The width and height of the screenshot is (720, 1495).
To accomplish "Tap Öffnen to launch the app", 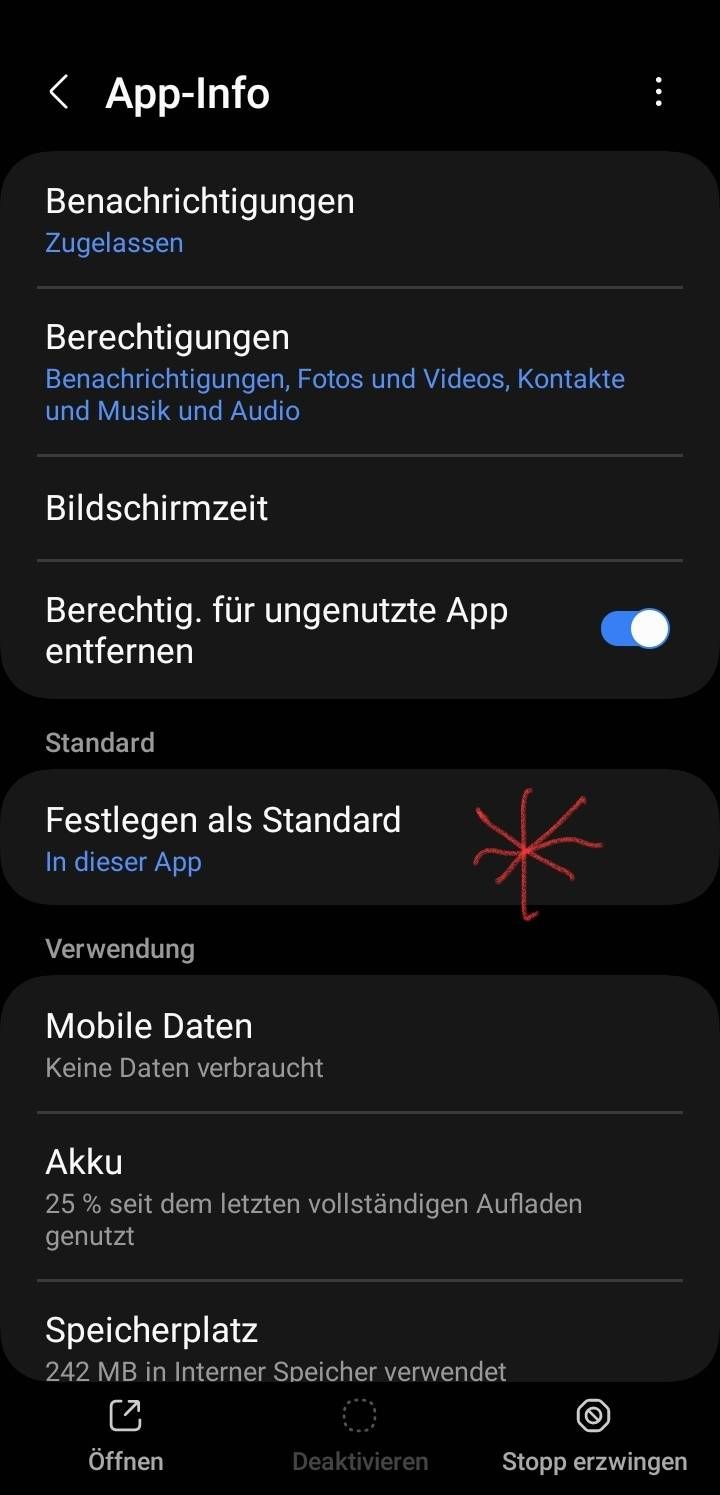I will 126,1436.
